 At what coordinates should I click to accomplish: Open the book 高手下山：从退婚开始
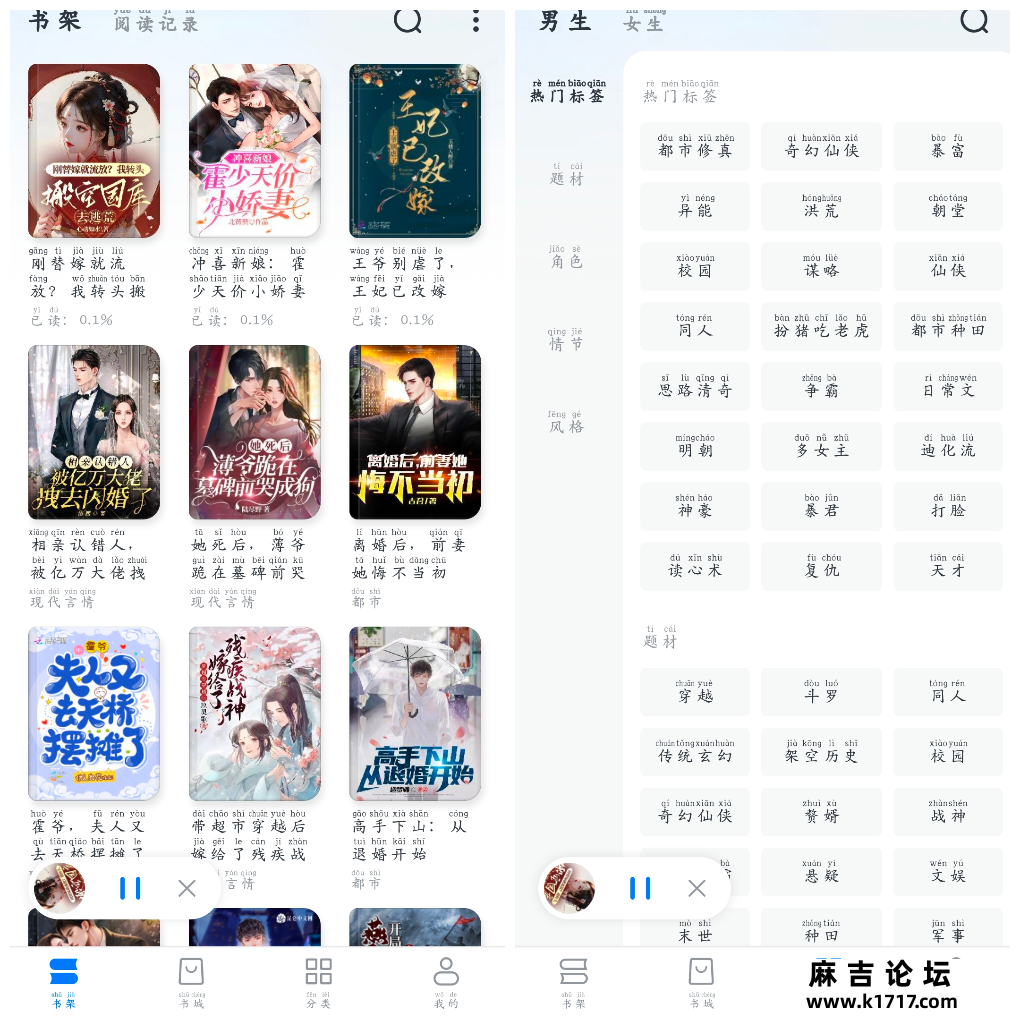pyautogui.click(x=414, y=714)
